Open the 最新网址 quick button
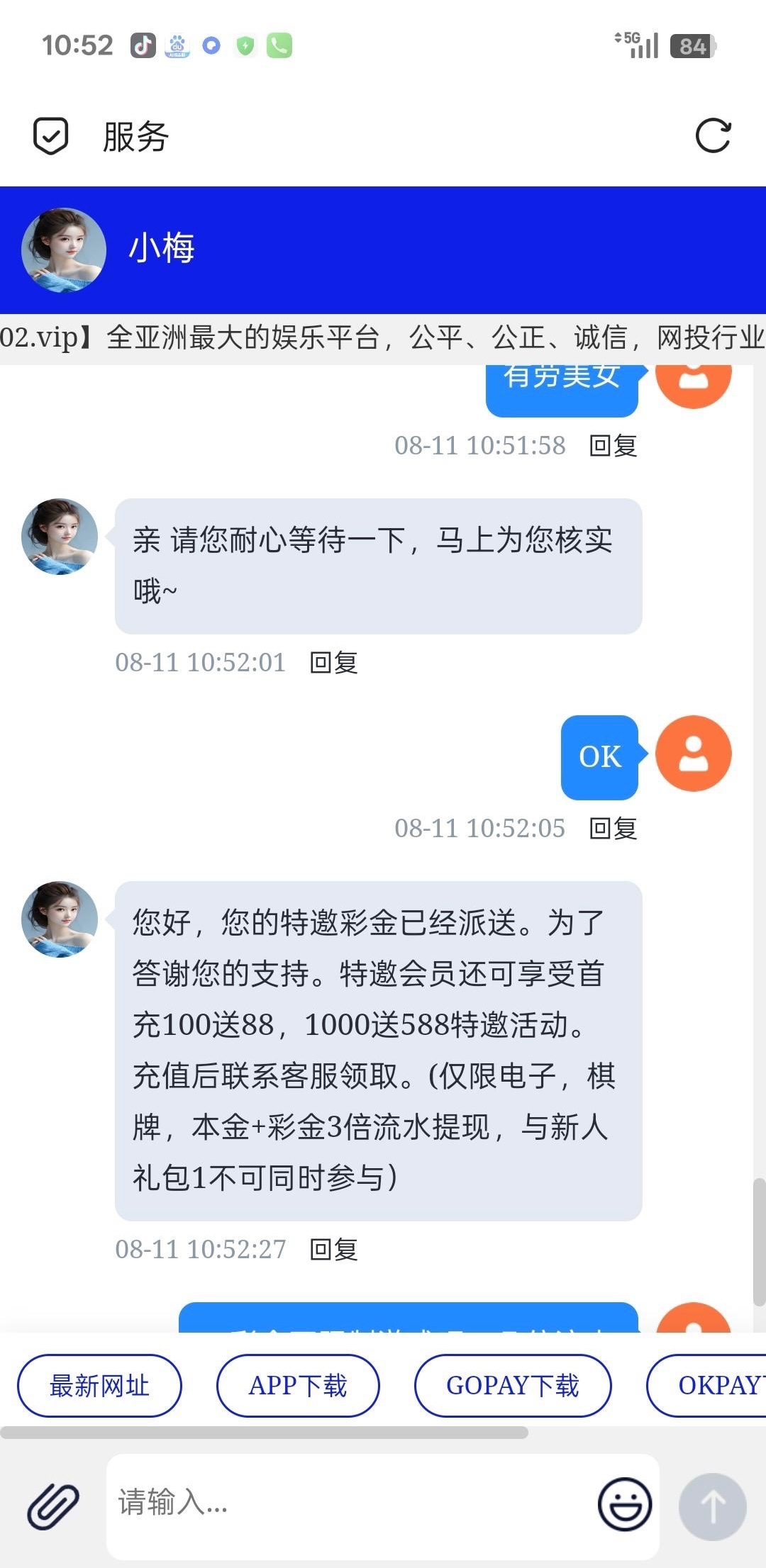This screenshot has width=766, height=1568. point(99,1386)
